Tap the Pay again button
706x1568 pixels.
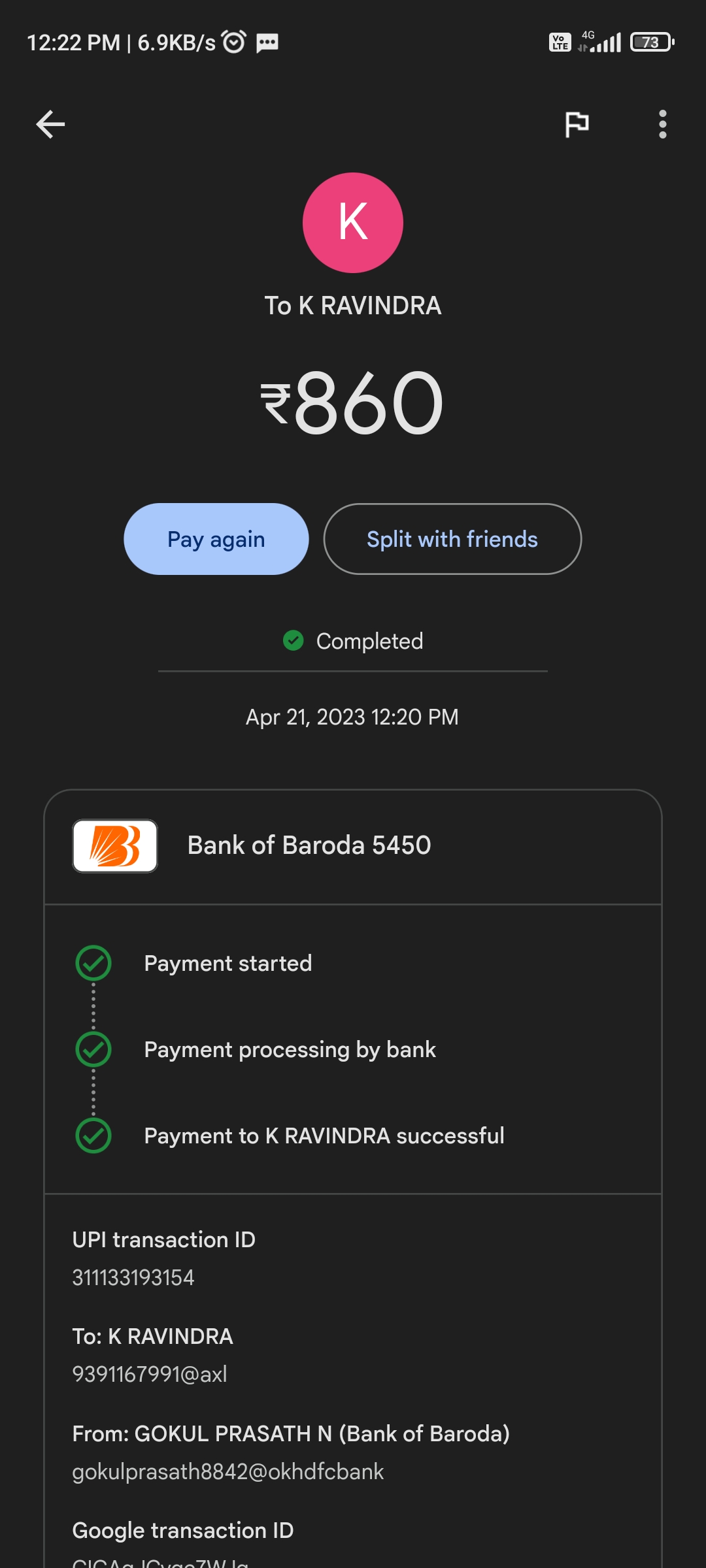[x=216, y=539]
